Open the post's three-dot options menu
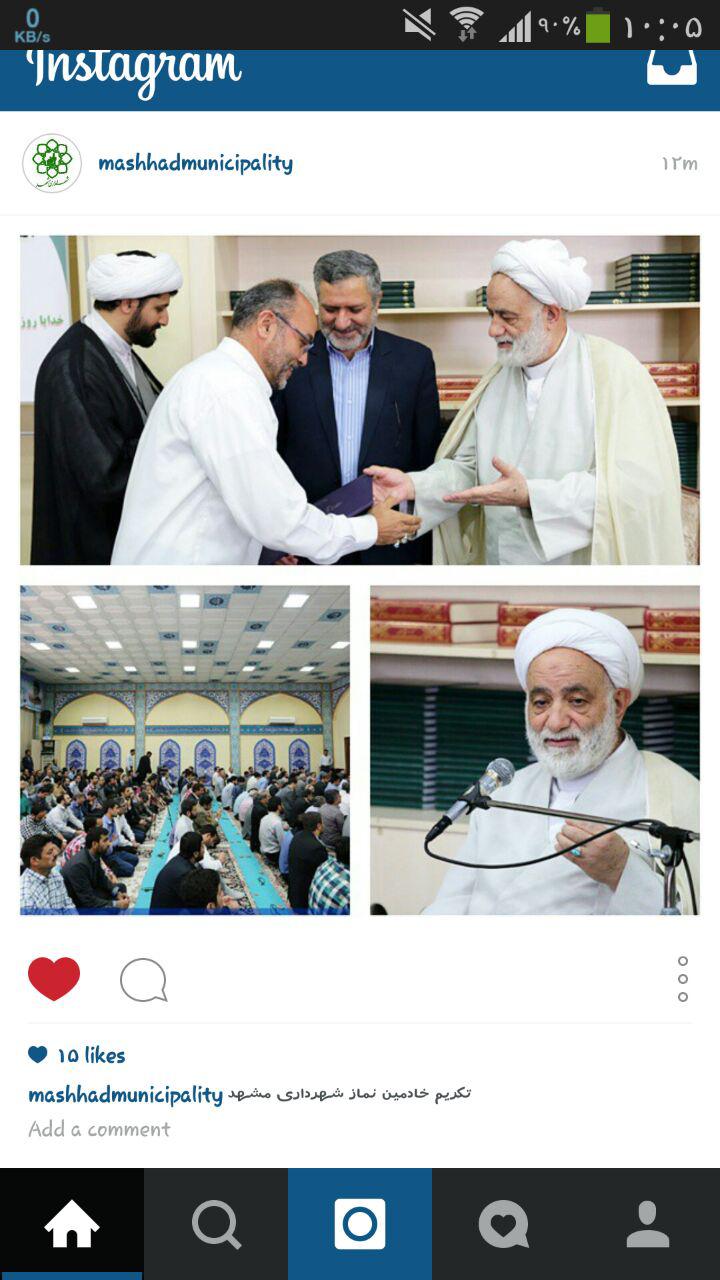The image size is (720, 1280). [x=683, y=978]
